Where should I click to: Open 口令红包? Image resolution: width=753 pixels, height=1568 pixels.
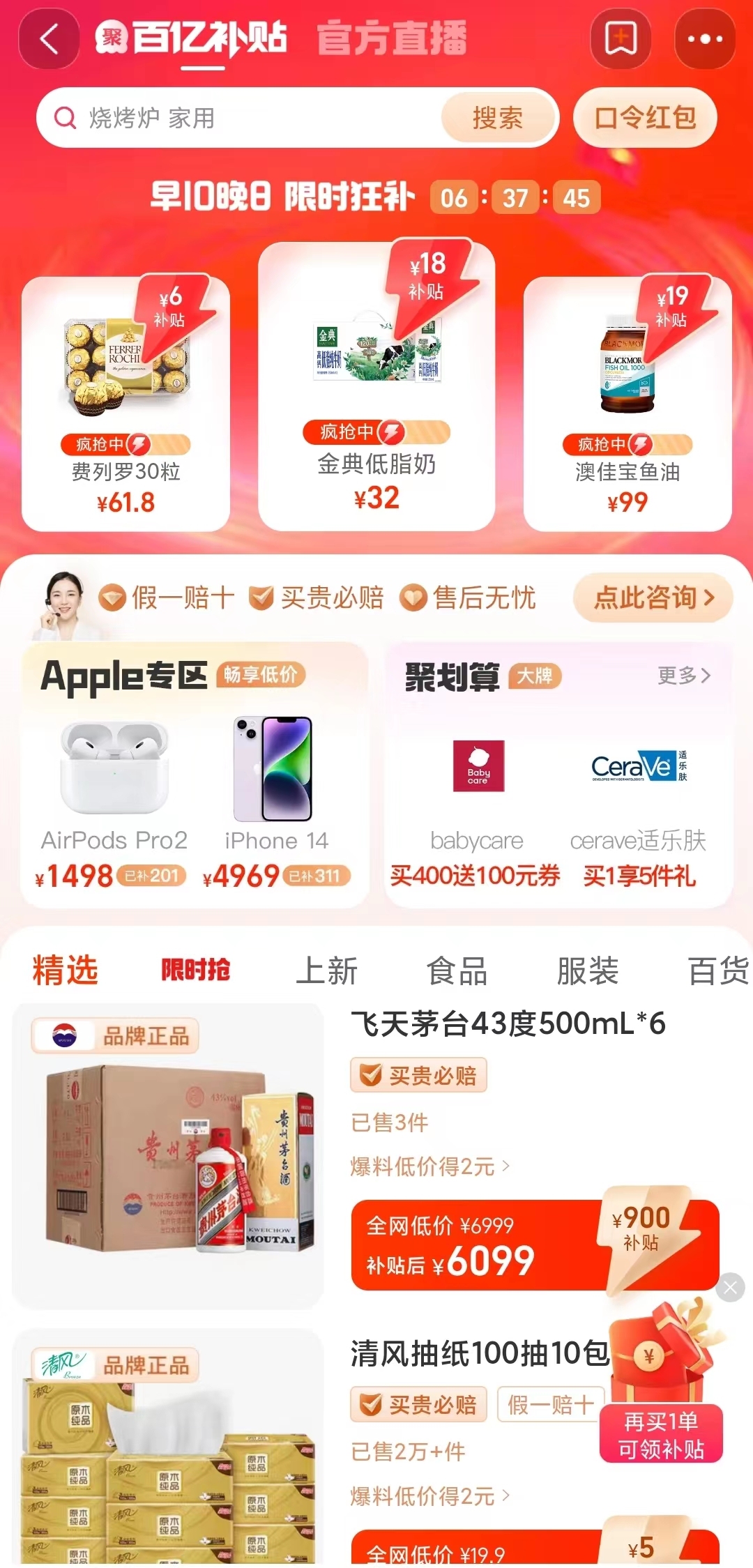[645, 118]
